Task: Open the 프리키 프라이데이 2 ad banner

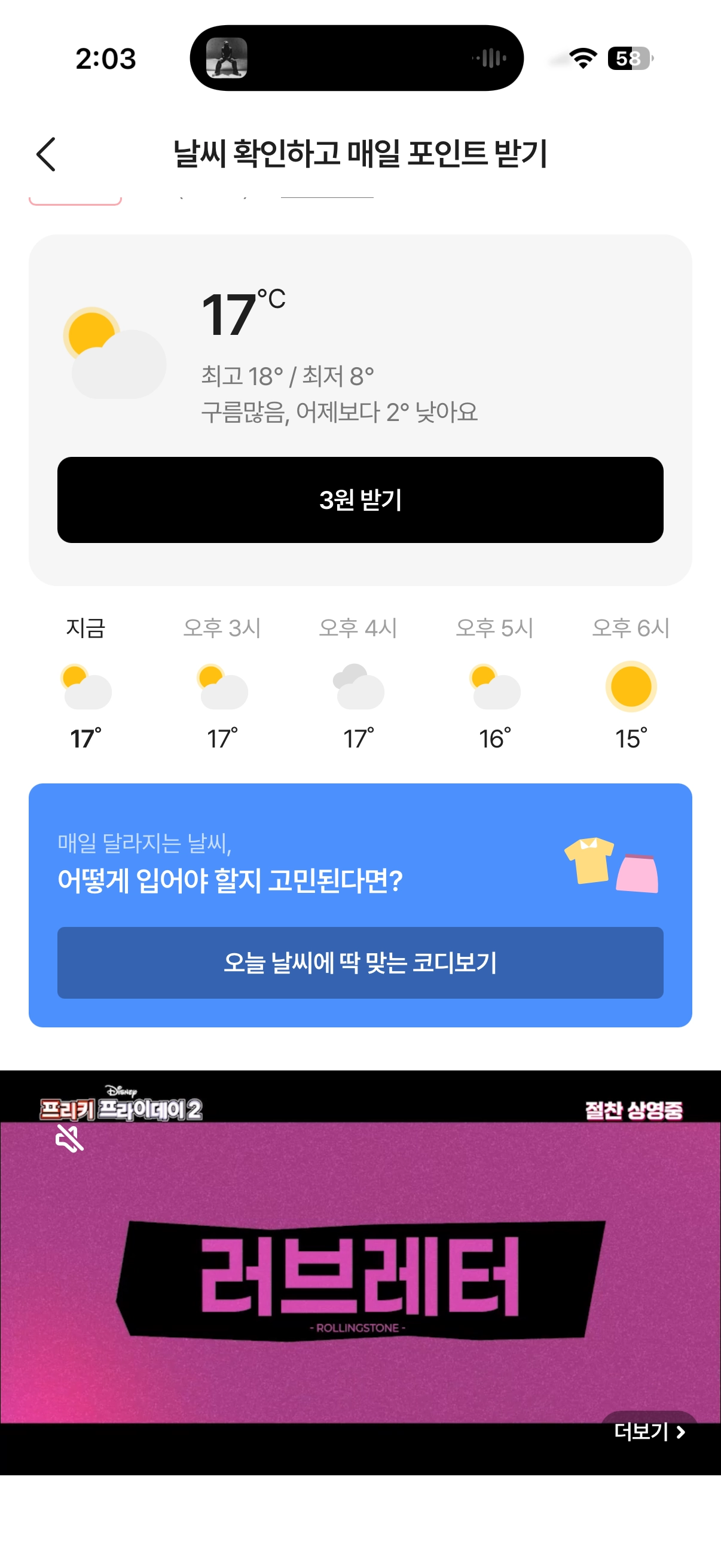Action: coord(360,1272)
